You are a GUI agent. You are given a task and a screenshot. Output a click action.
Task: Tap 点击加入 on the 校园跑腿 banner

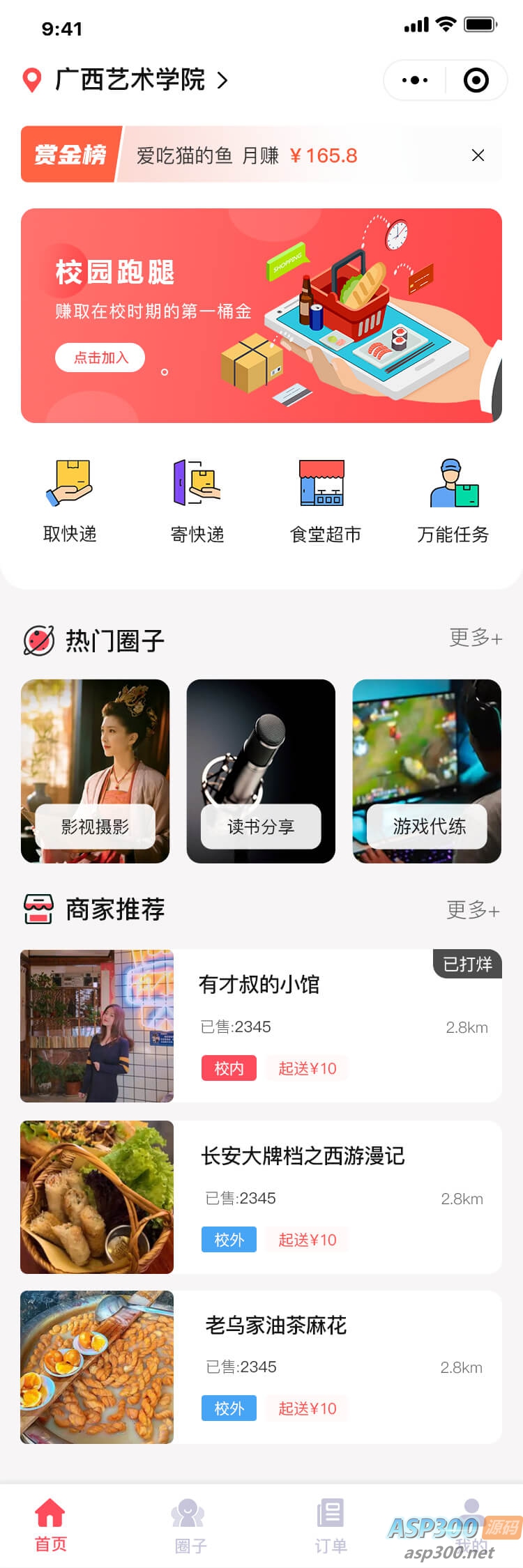[x=100, y=358]
